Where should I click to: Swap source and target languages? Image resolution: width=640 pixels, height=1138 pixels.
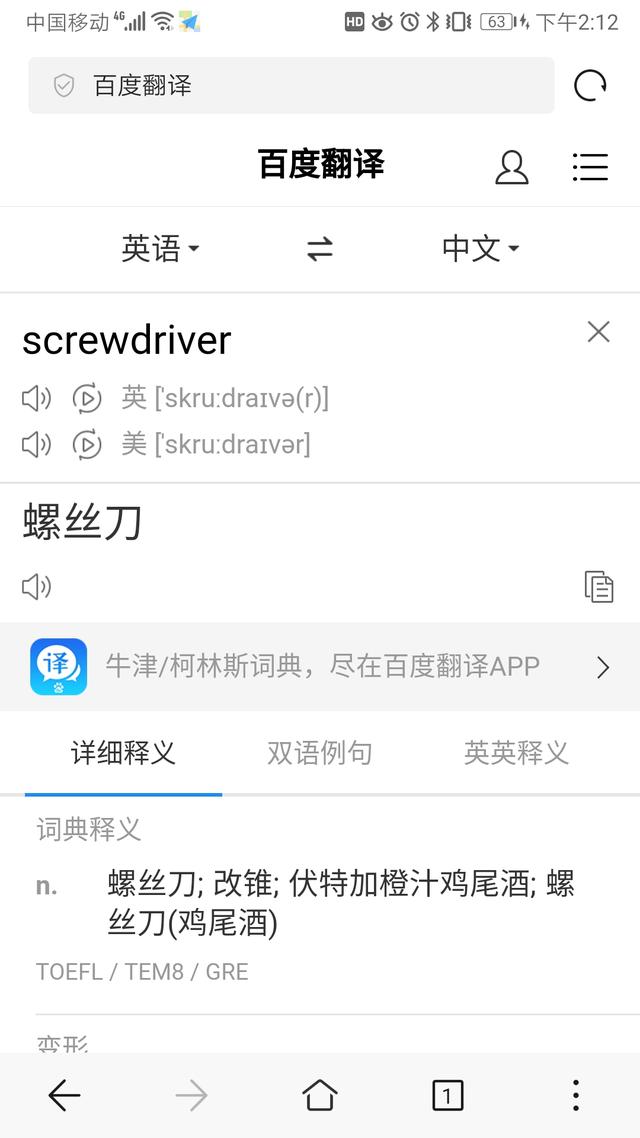tap(320, 250)
